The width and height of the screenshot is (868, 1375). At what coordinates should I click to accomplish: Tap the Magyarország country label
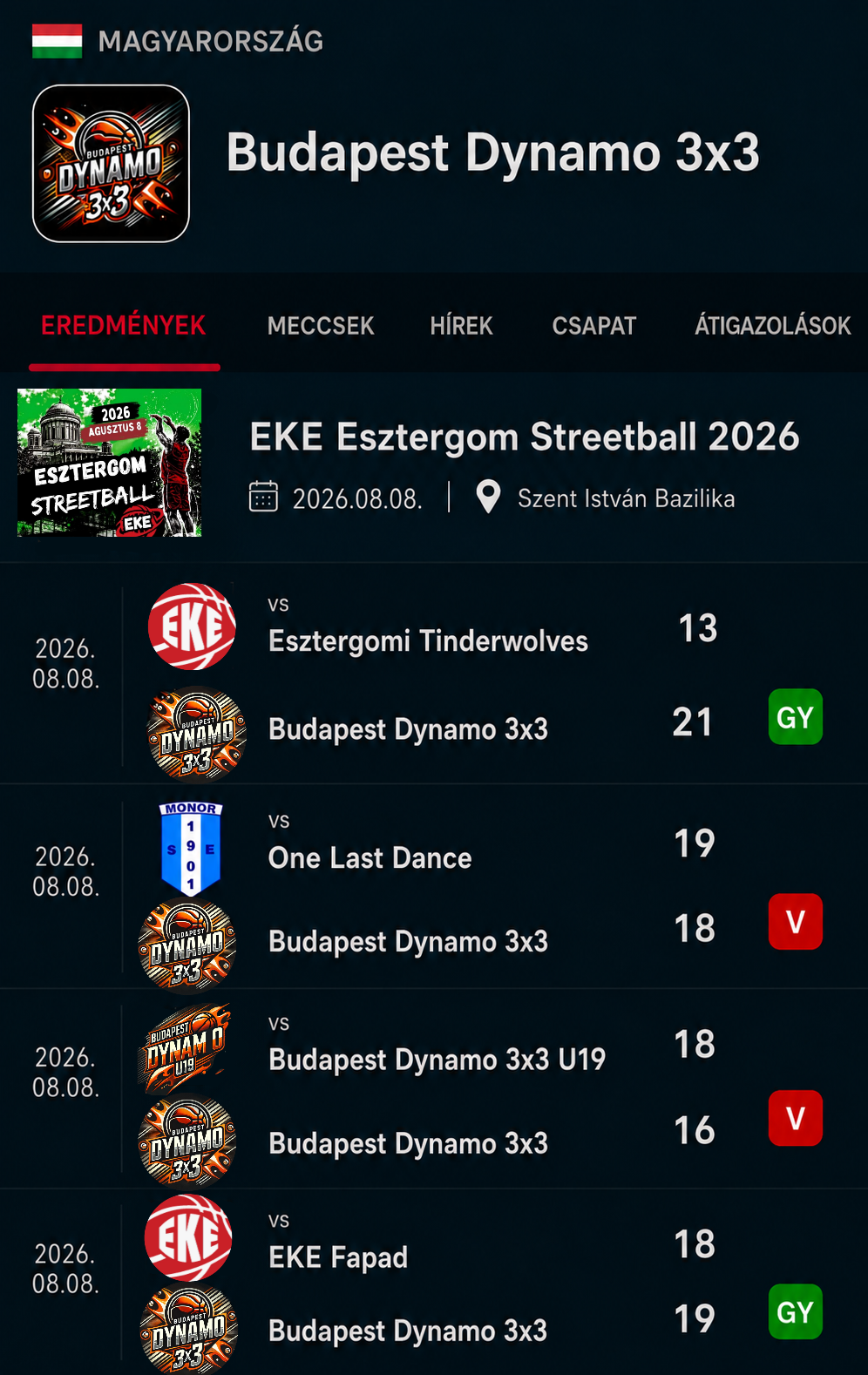coord(210,41)
